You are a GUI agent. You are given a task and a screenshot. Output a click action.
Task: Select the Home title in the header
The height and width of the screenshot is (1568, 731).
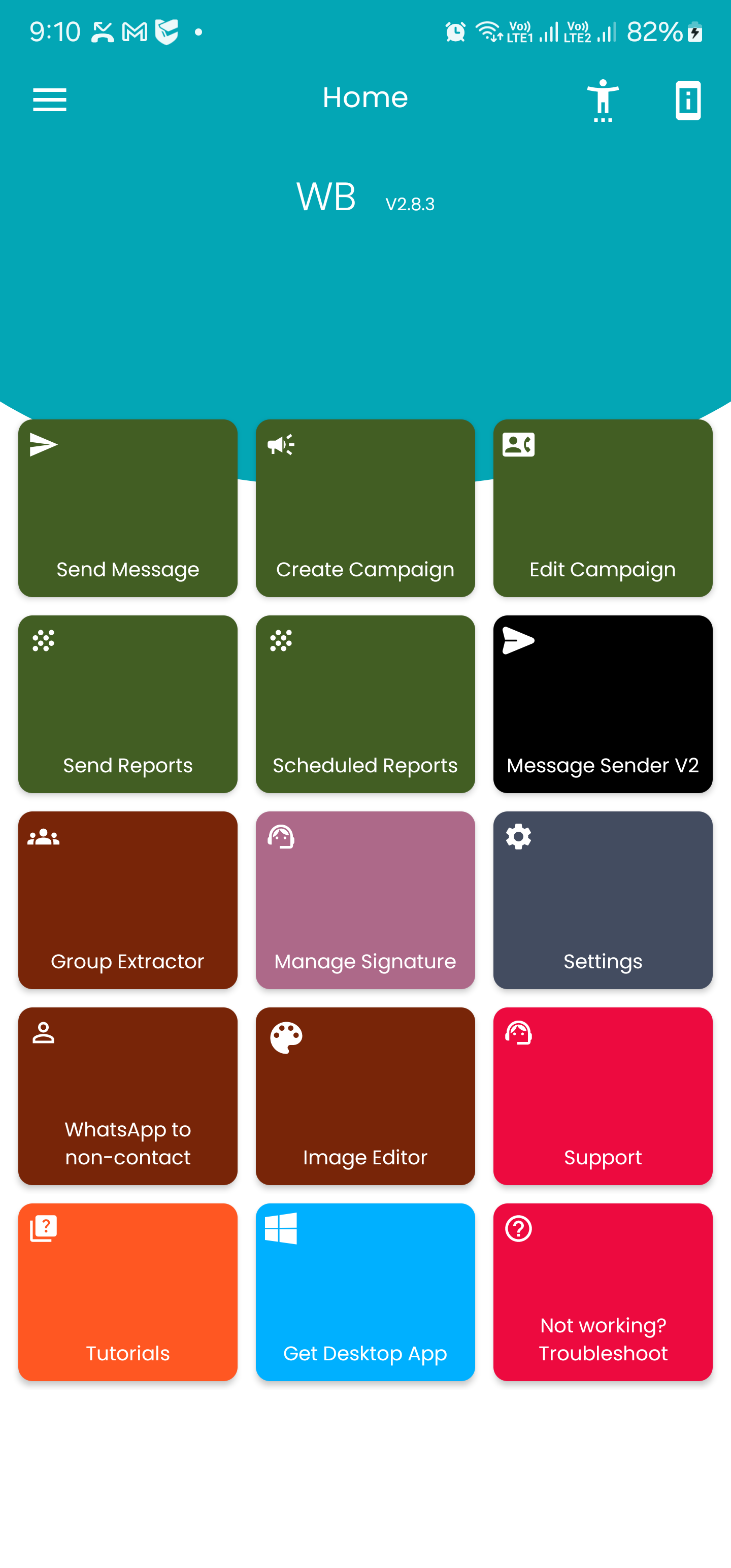pyautogui.click(x=365, y=97)
